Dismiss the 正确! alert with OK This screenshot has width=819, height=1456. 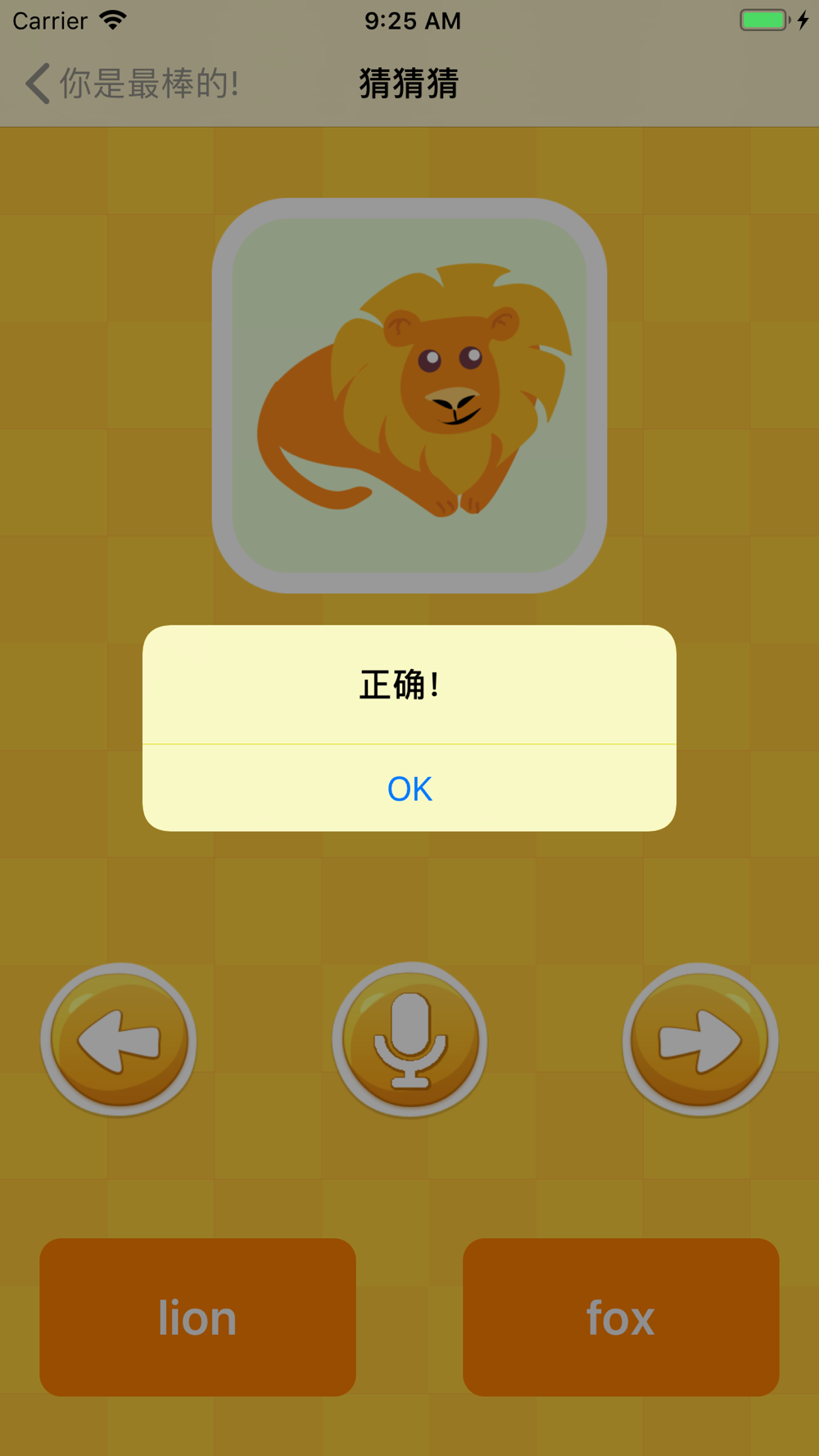pos(409,788)
